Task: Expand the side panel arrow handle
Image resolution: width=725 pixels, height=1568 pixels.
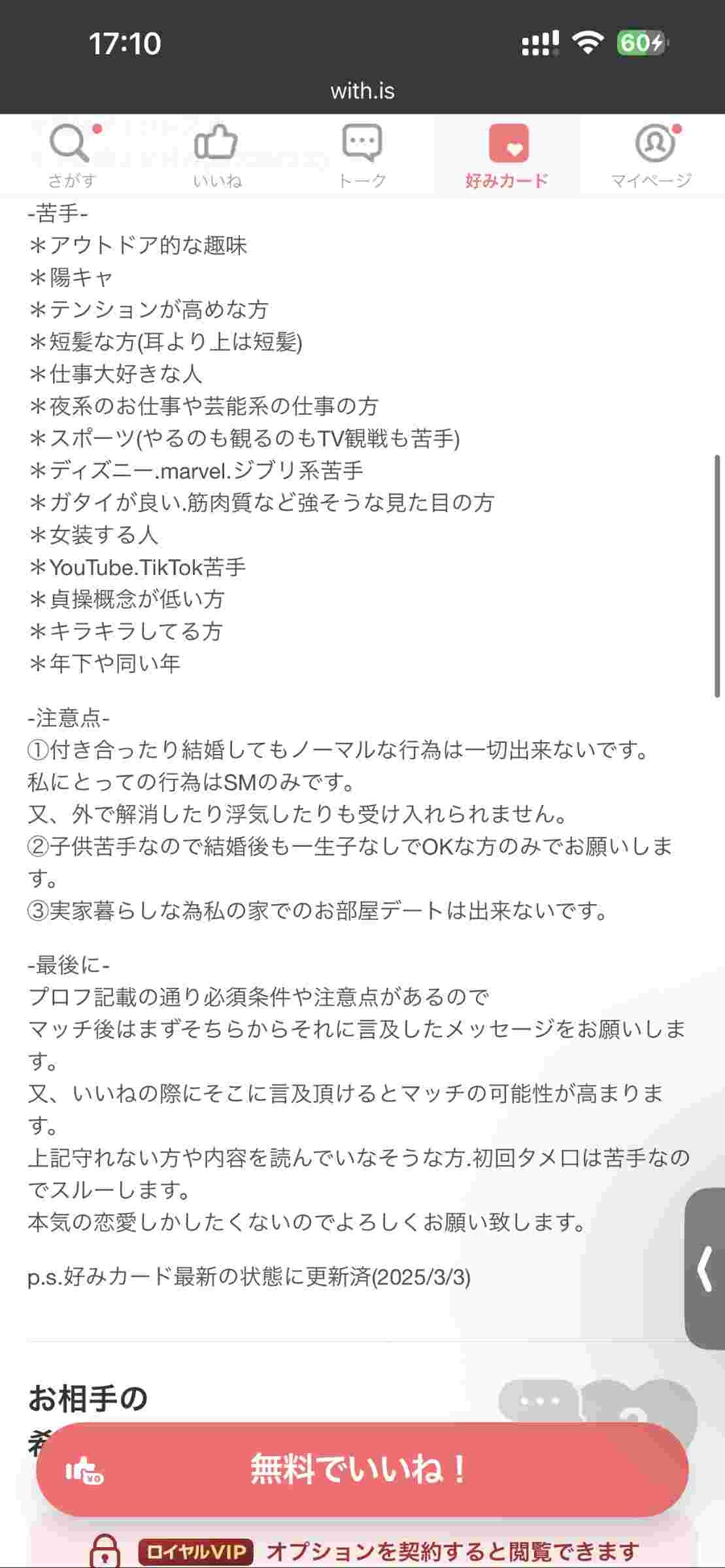Action: tap(705, 1268)
